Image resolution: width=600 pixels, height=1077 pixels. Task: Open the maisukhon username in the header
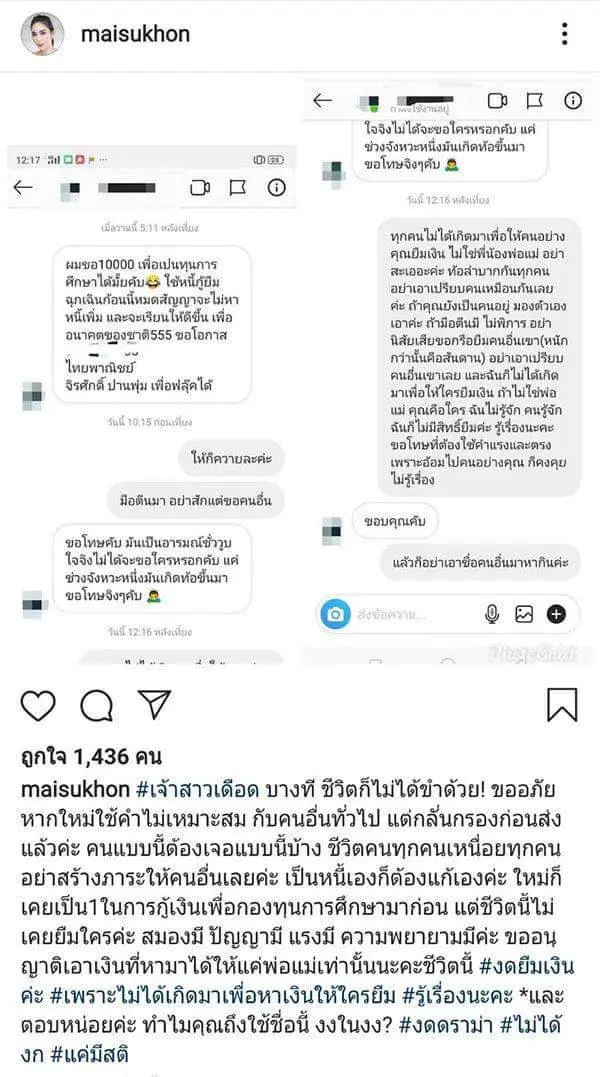(135, 35)
